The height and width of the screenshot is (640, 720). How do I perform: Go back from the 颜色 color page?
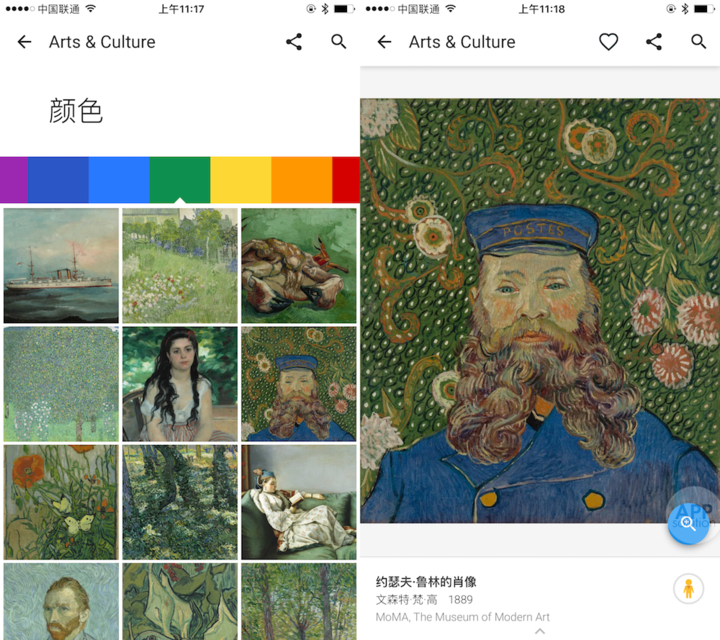pyautogui.click(x=25, y=42)
